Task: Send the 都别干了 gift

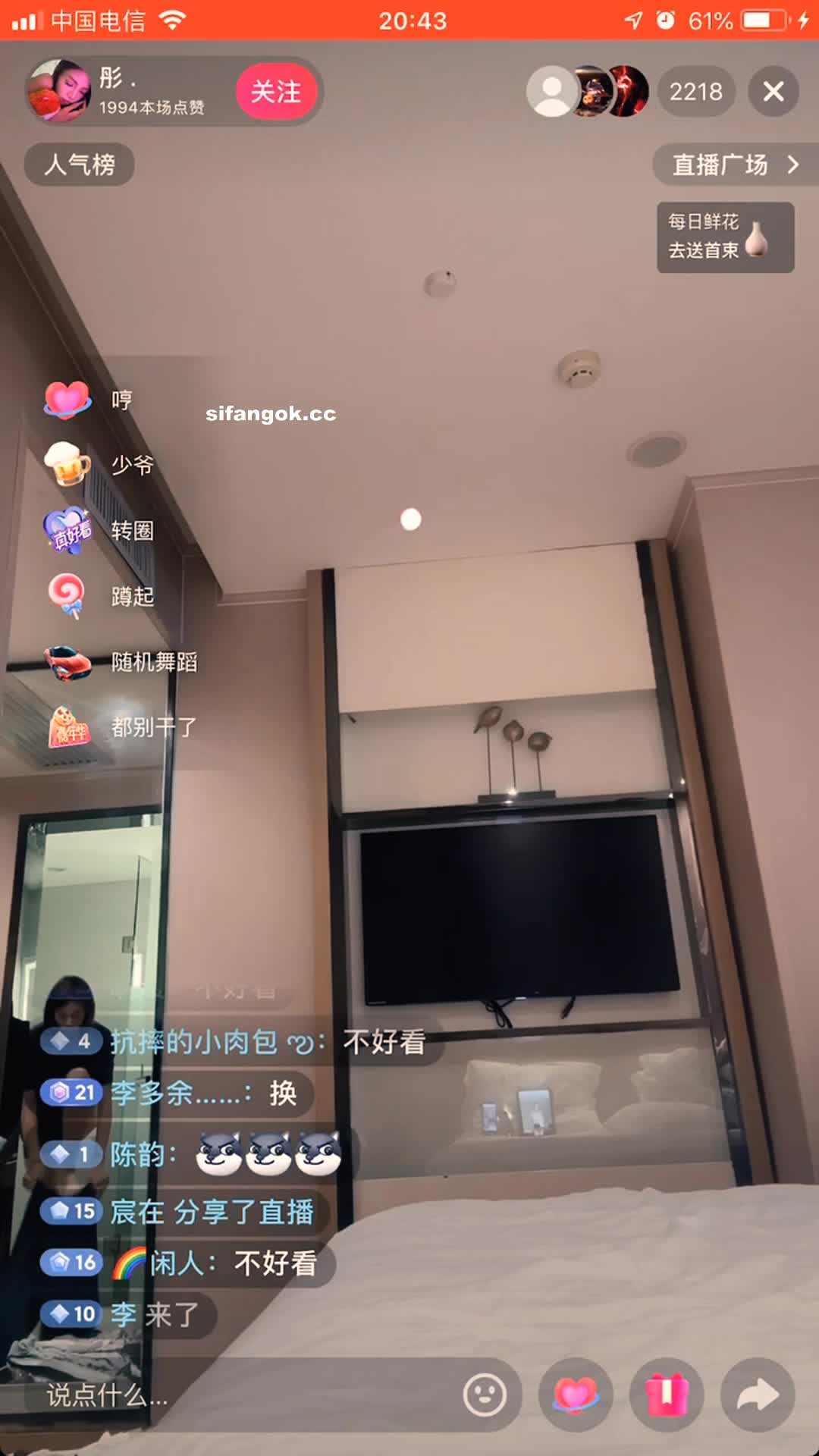Action: tap(68, 728)
